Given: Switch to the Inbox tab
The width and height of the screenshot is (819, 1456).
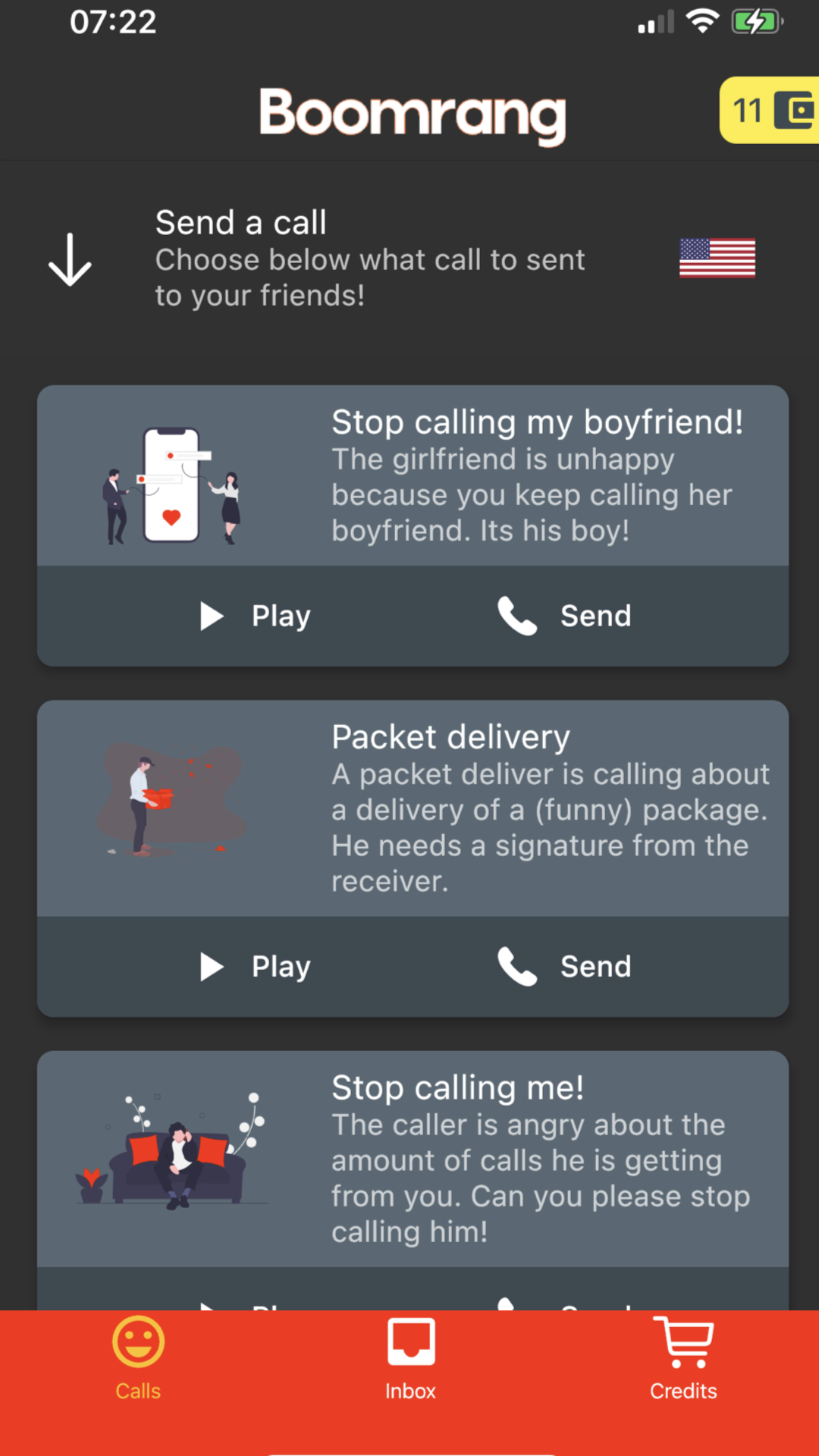Looking at the screenshot, I should click(410, 1360).
